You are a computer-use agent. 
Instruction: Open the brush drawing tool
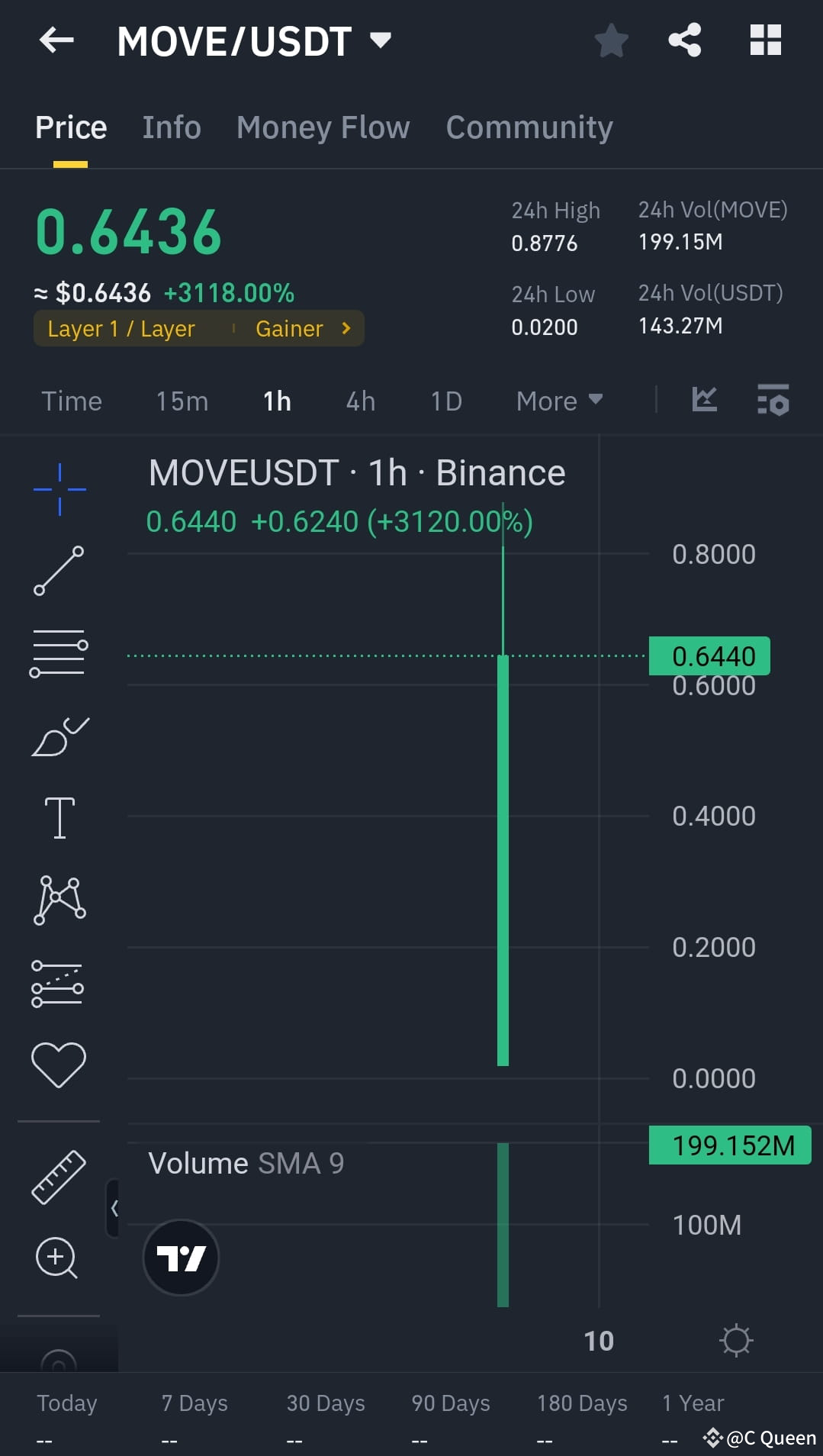tap(59, 735)
